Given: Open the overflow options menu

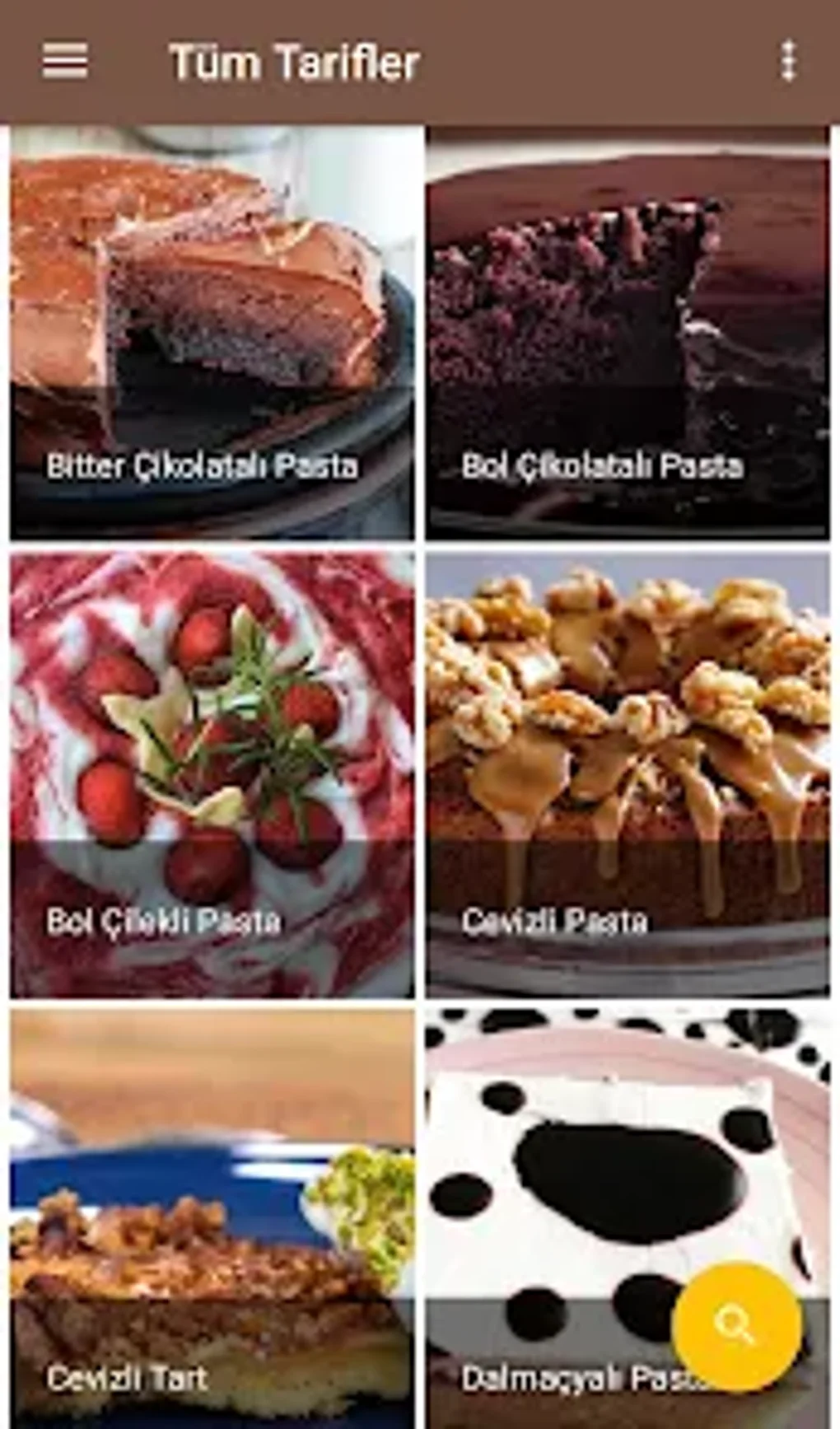Looking at the screenshot, I should pos(788,61).
